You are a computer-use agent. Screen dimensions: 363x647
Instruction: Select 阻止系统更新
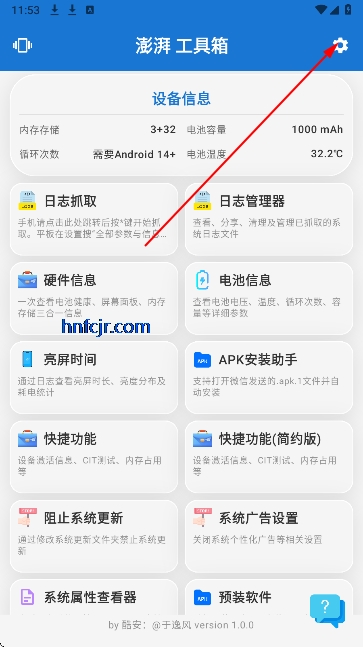(x=94, y=536)
